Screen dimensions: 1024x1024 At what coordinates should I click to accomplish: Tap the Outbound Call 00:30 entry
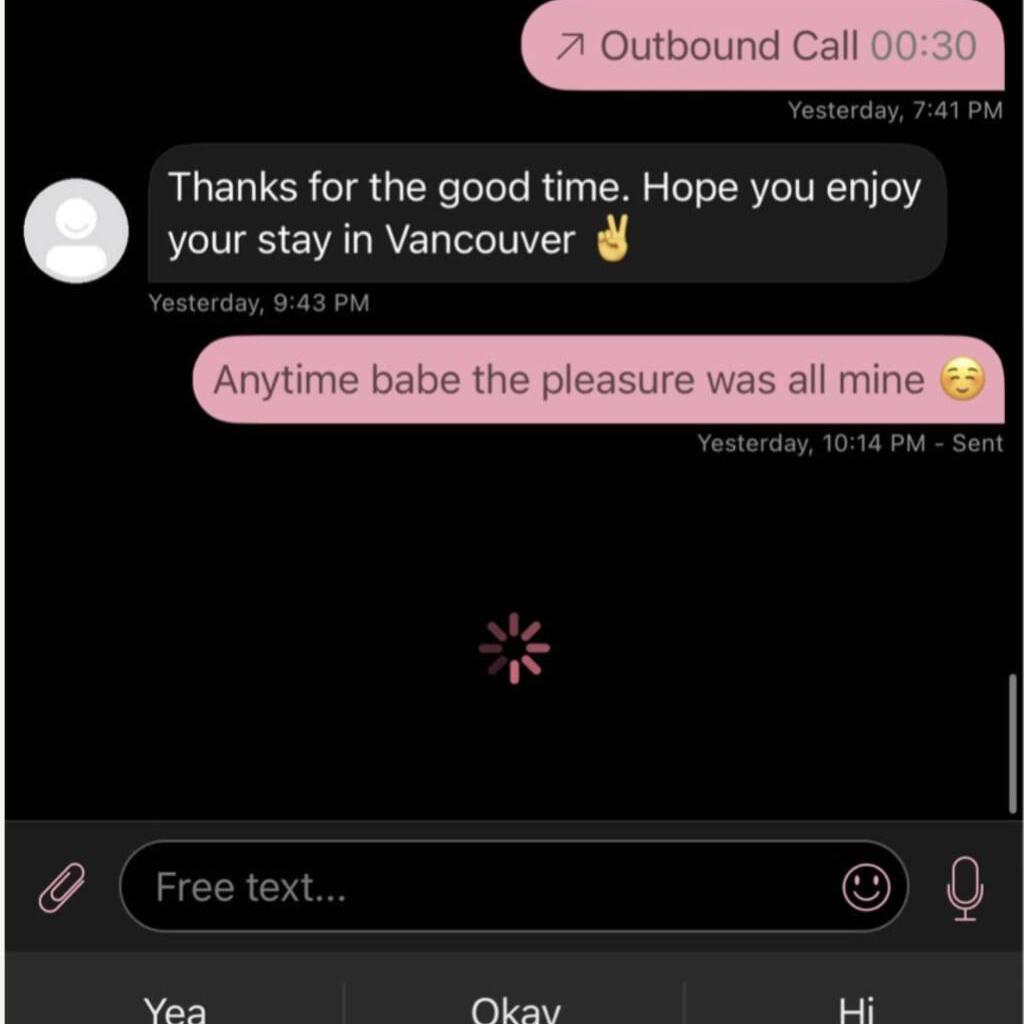tap(764, 46)
